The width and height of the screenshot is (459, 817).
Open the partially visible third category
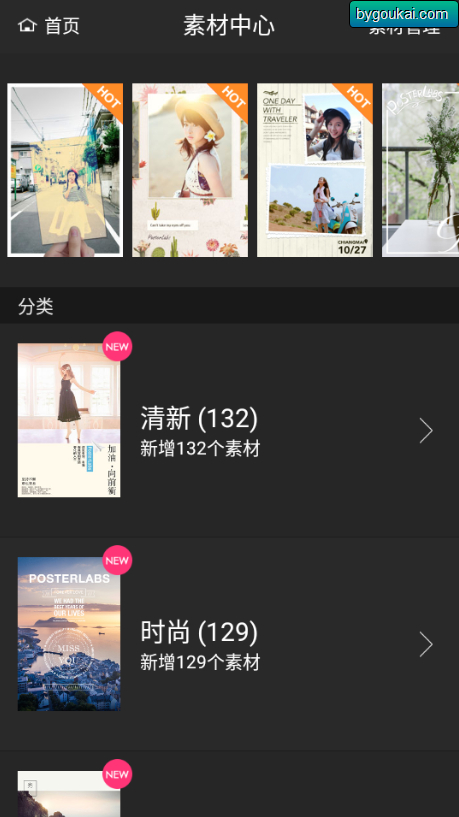[229, 785]
